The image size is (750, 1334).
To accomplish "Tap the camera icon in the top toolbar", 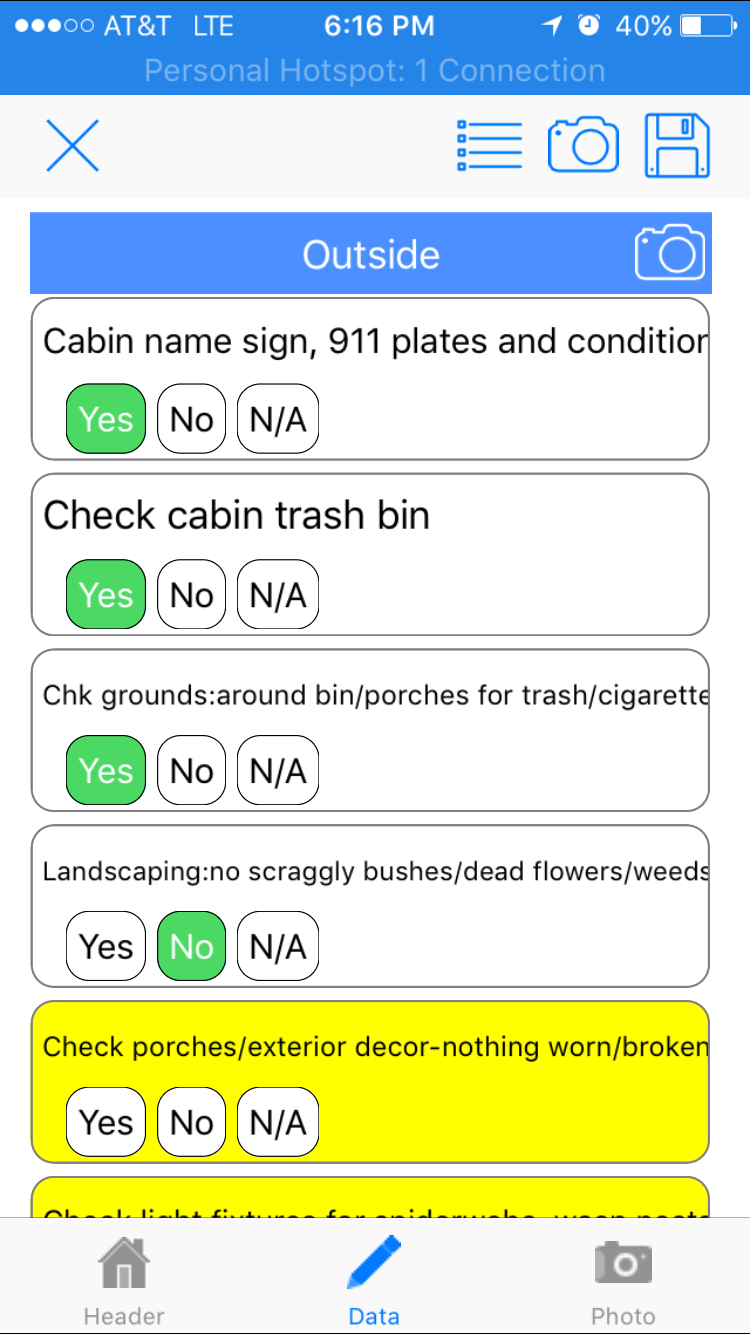I will click(583, 146).
